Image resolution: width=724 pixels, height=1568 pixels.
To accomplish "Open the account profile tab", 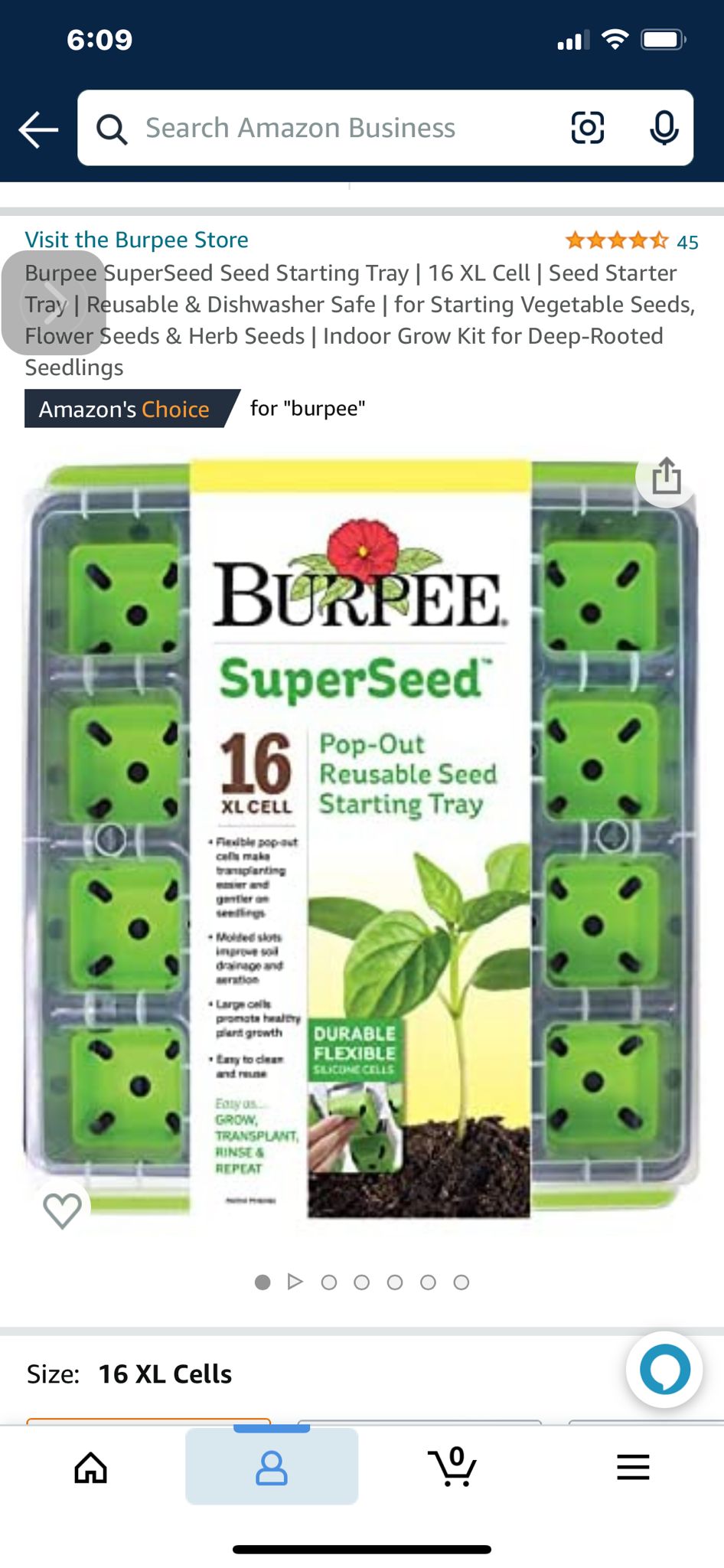I will (272, 1467).
